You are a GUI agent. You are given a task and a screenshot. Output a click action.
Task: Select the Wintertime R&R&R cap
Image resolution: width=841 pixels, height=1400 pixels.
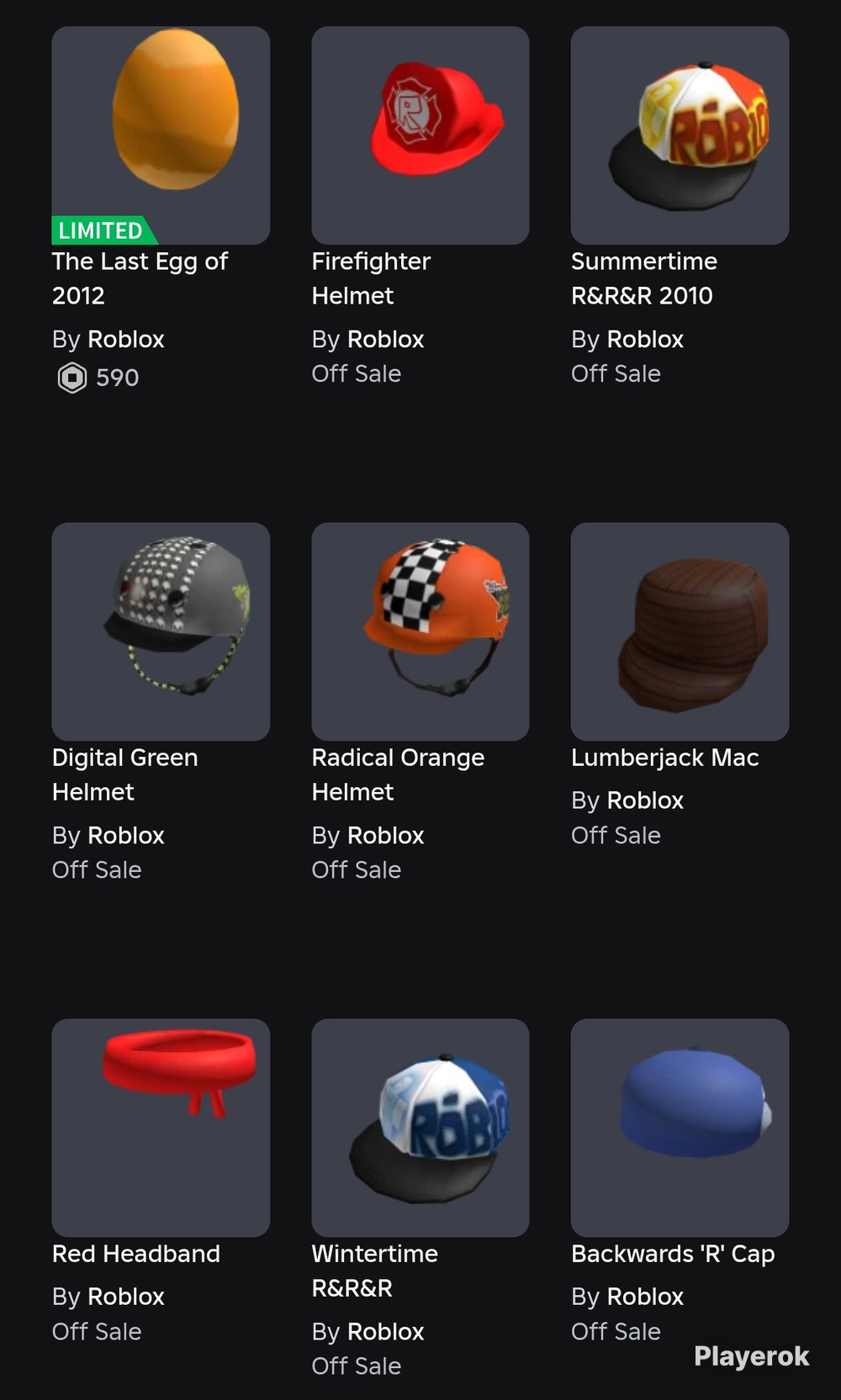point(420,1128)
